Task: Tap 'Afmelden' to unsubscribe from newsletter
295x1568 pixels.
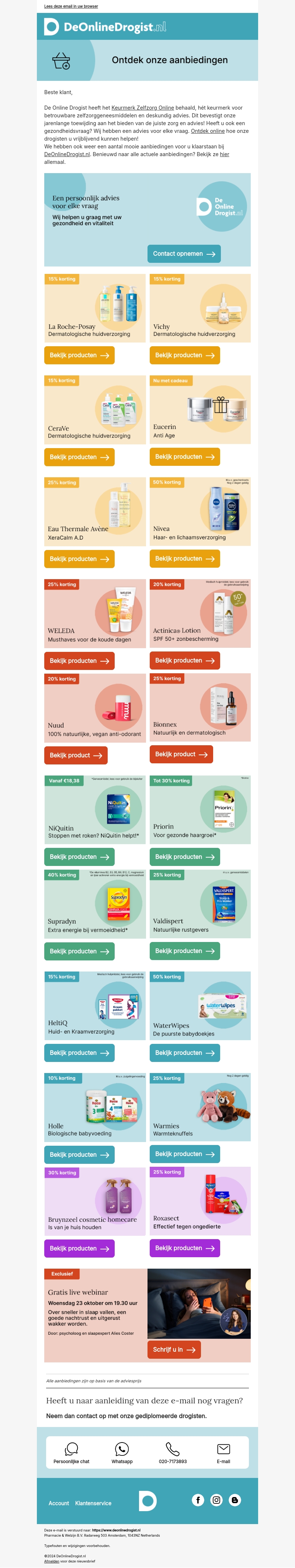Action: tap(52, 1561)
